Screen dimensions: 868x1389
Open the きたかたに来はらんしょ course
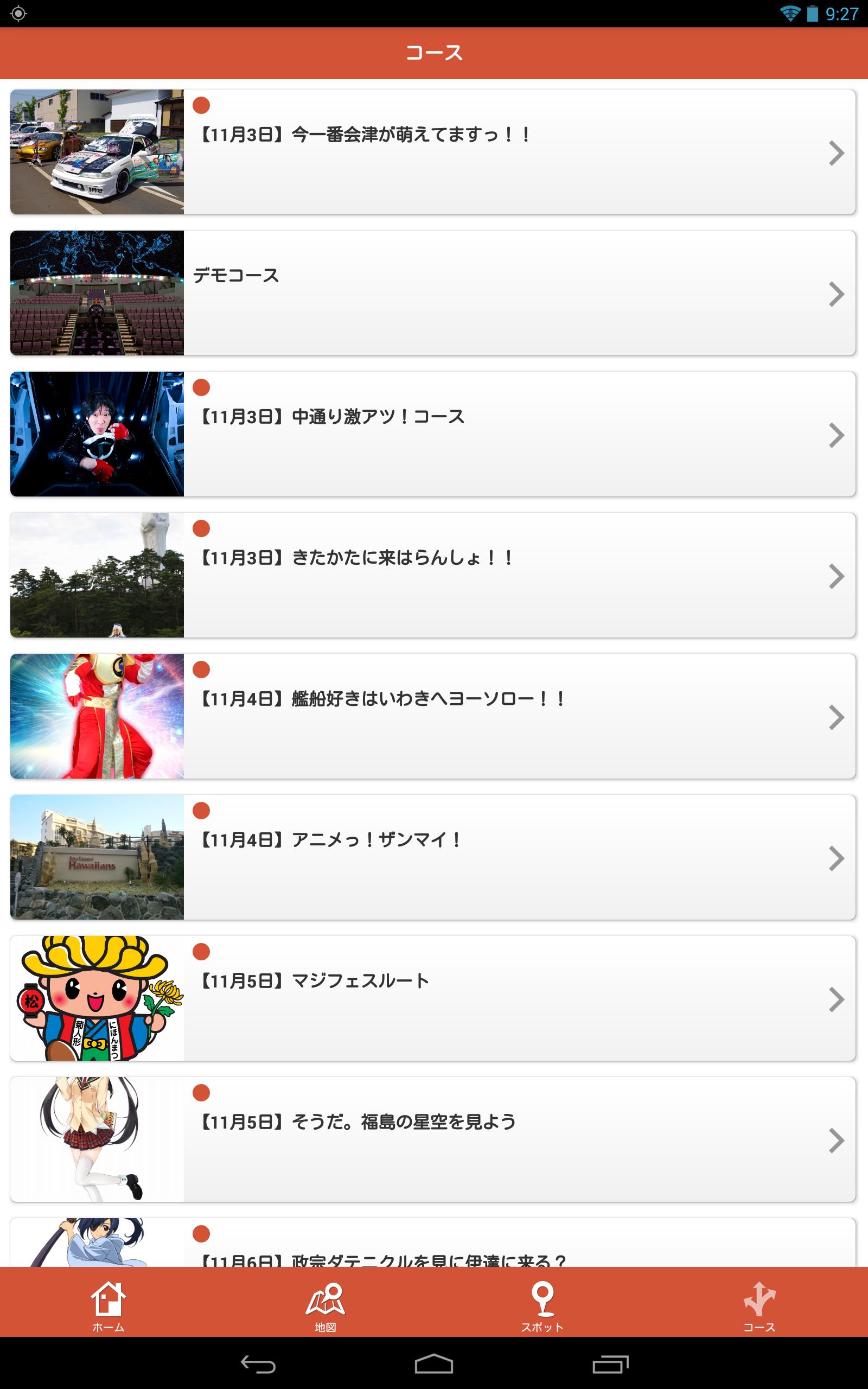[433, 575]
